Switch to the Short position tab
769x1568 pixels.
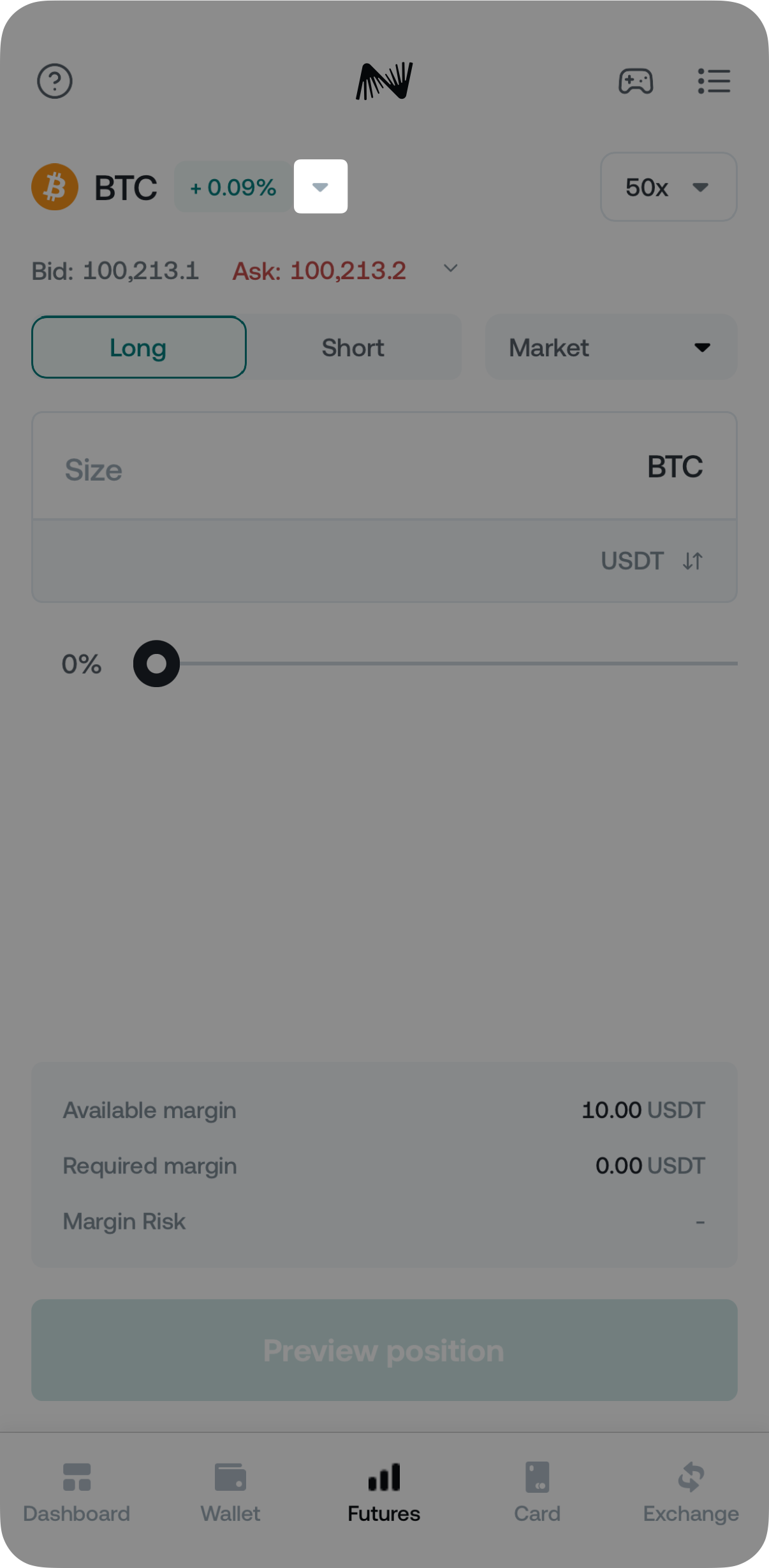(x=353, y=348)
